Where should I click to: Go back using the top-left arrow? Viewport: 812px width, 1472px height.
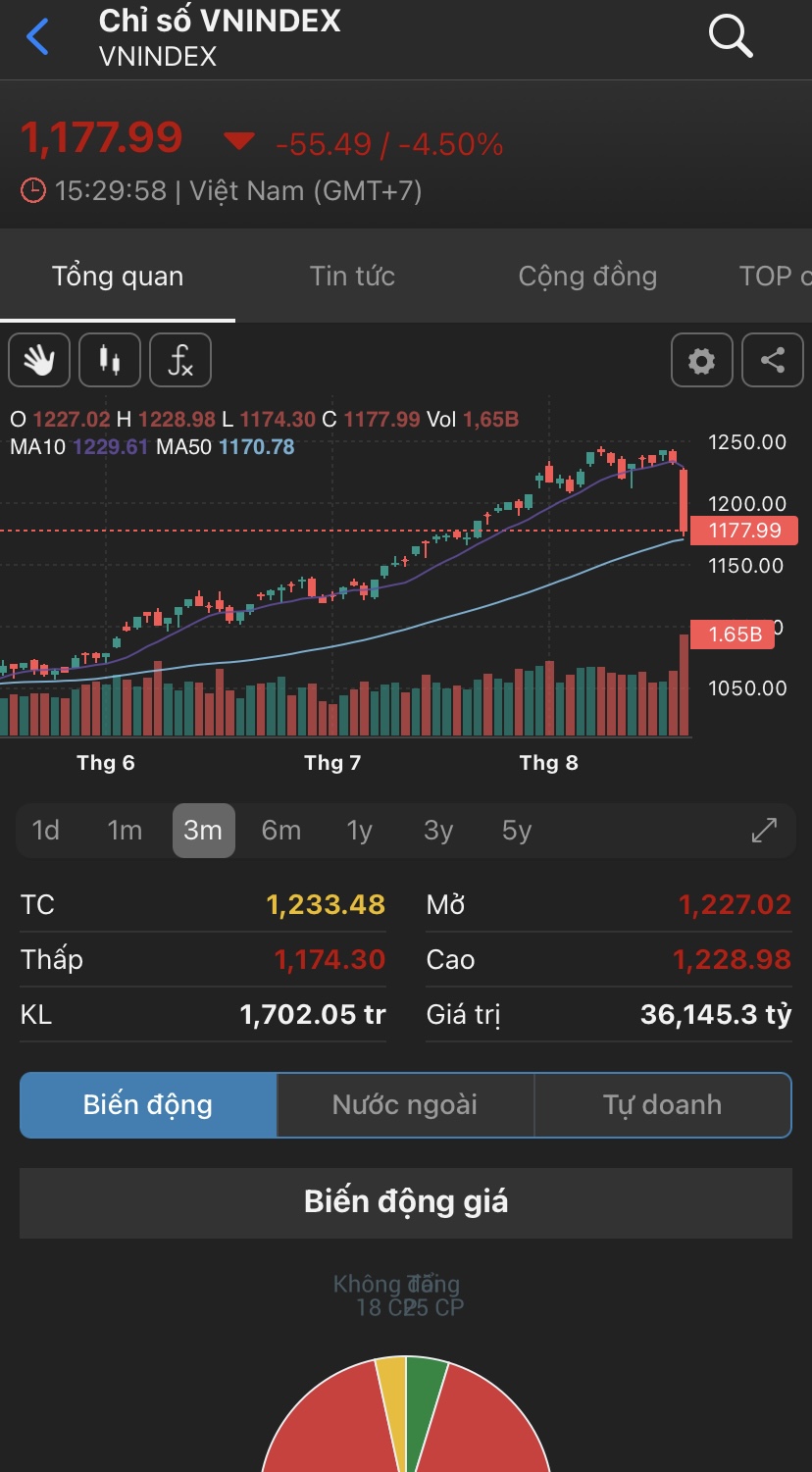click(37, 37)
